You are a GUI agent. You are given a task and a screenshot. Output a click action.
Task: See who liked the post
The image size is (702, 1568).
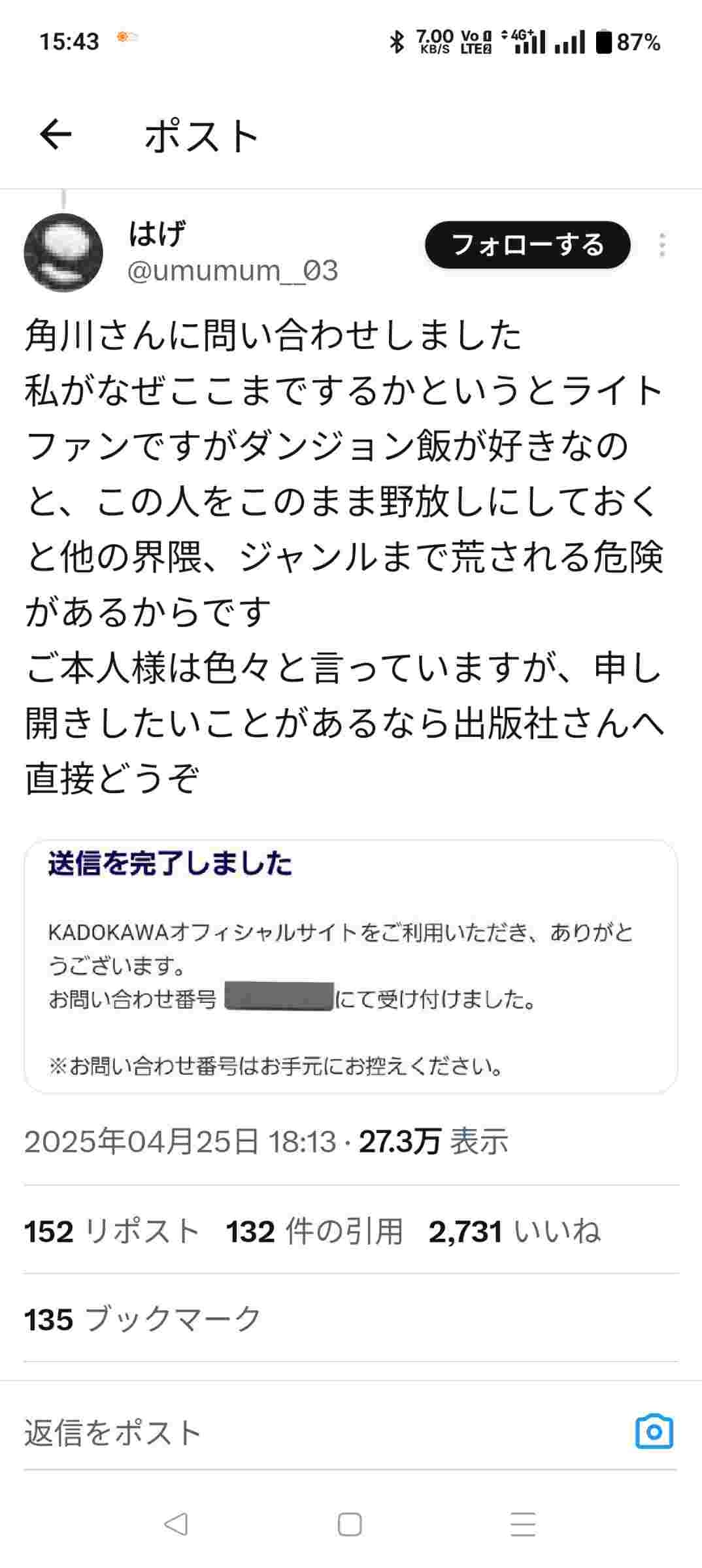514,1232
